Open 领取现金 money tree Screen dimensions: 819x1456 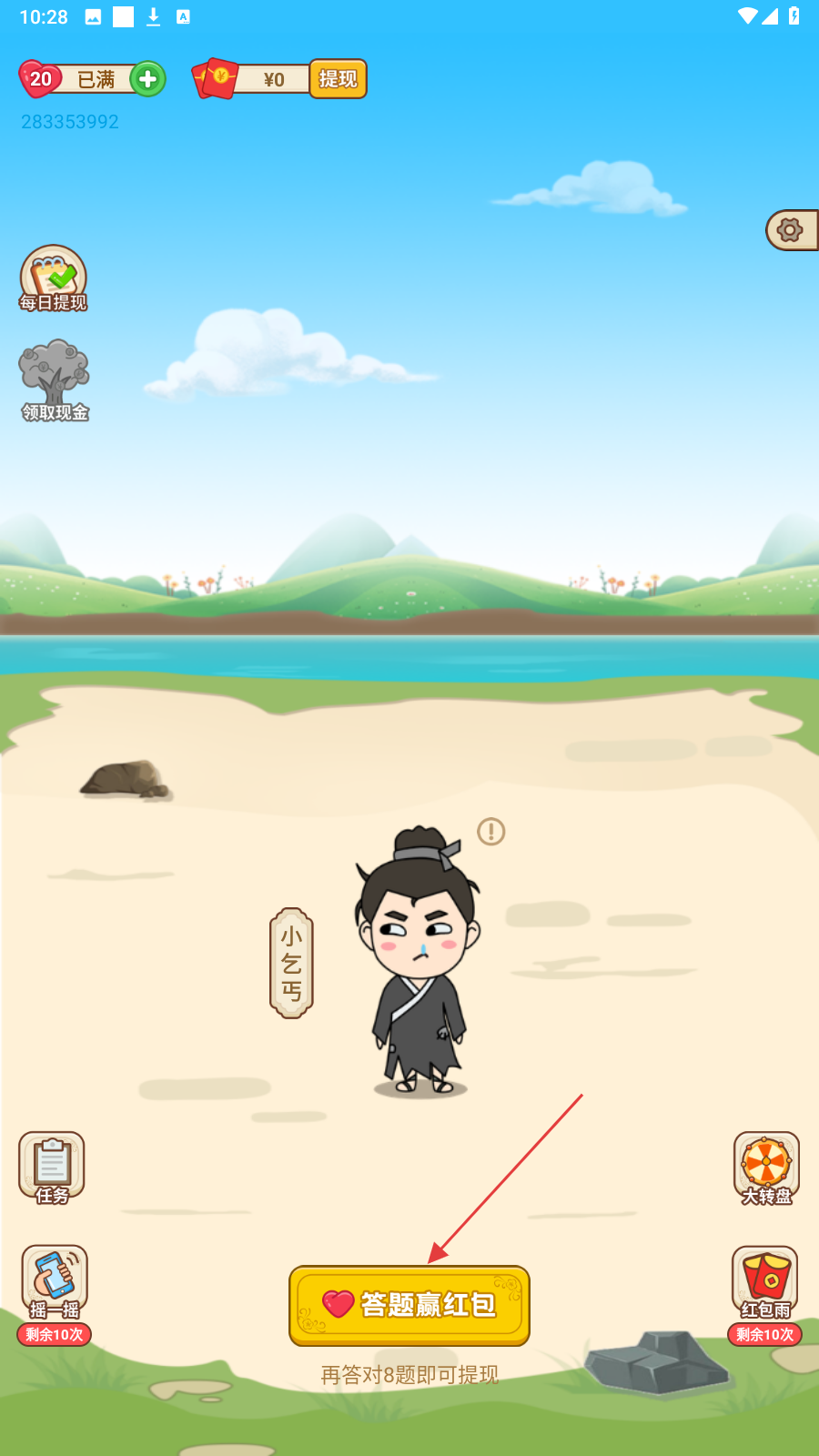pyautogui.click(x=55, y=380)
